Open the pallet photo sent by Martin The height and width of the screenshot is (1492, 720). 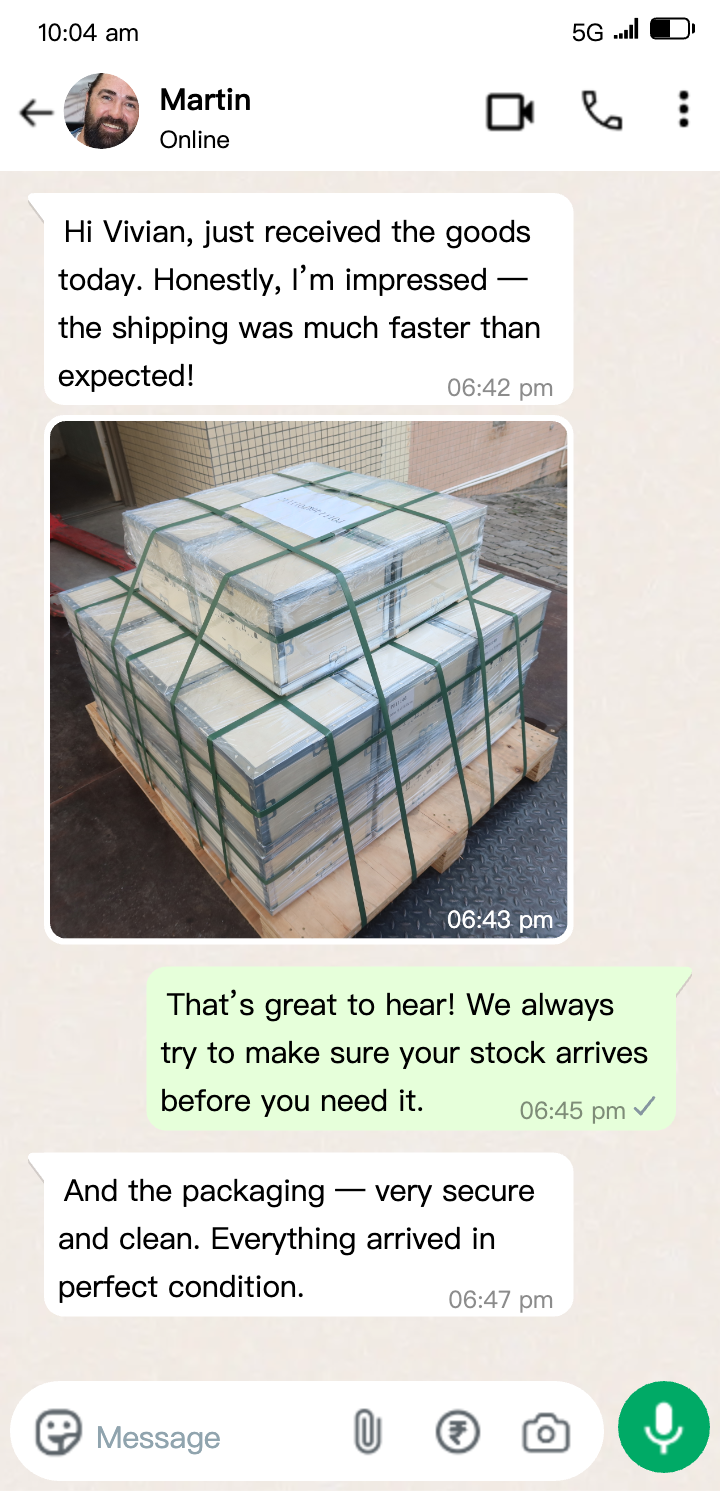308,679
